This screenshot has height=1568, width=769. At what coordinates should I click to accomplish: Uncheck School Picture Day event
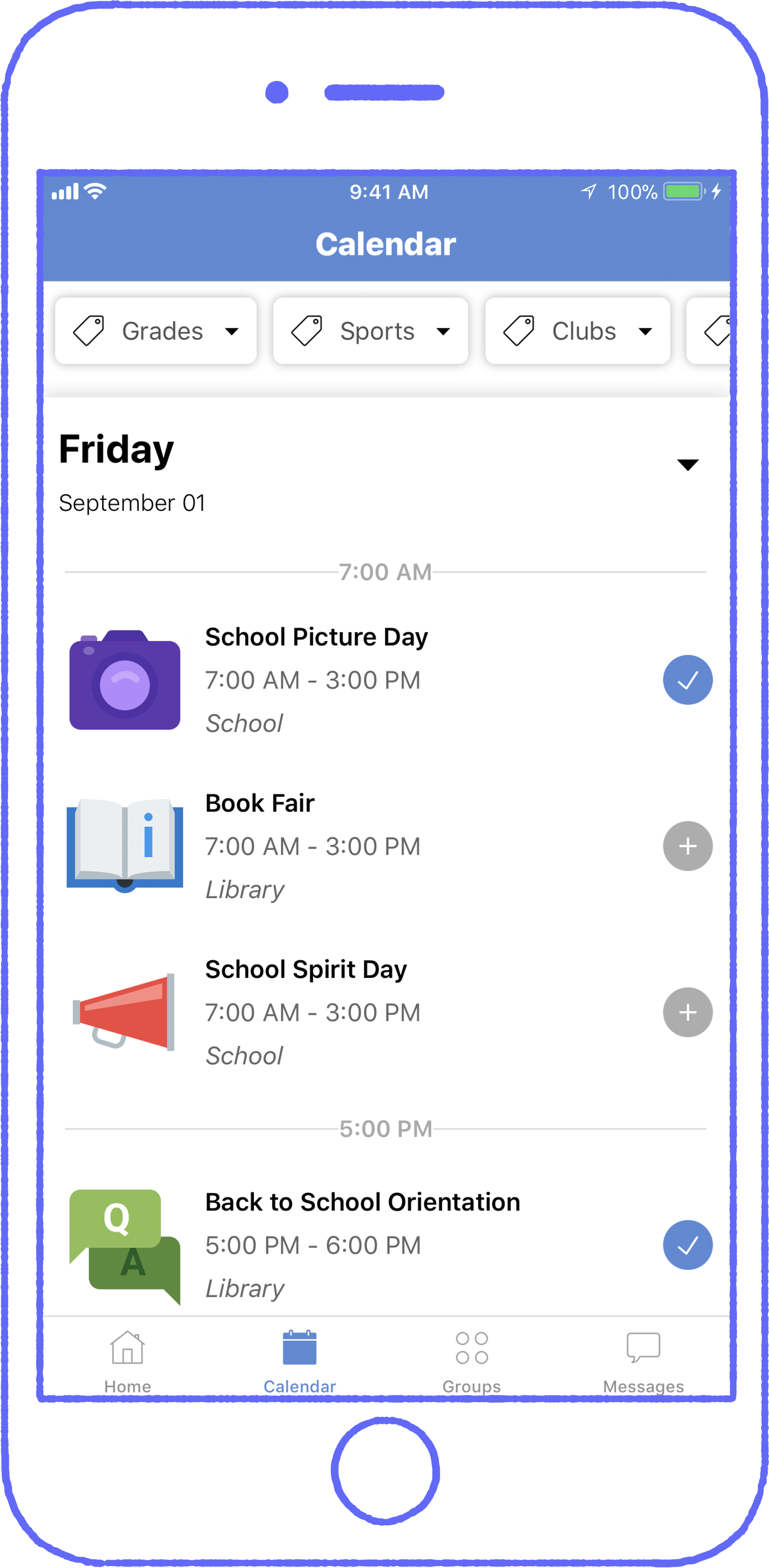tap(687, 680)
